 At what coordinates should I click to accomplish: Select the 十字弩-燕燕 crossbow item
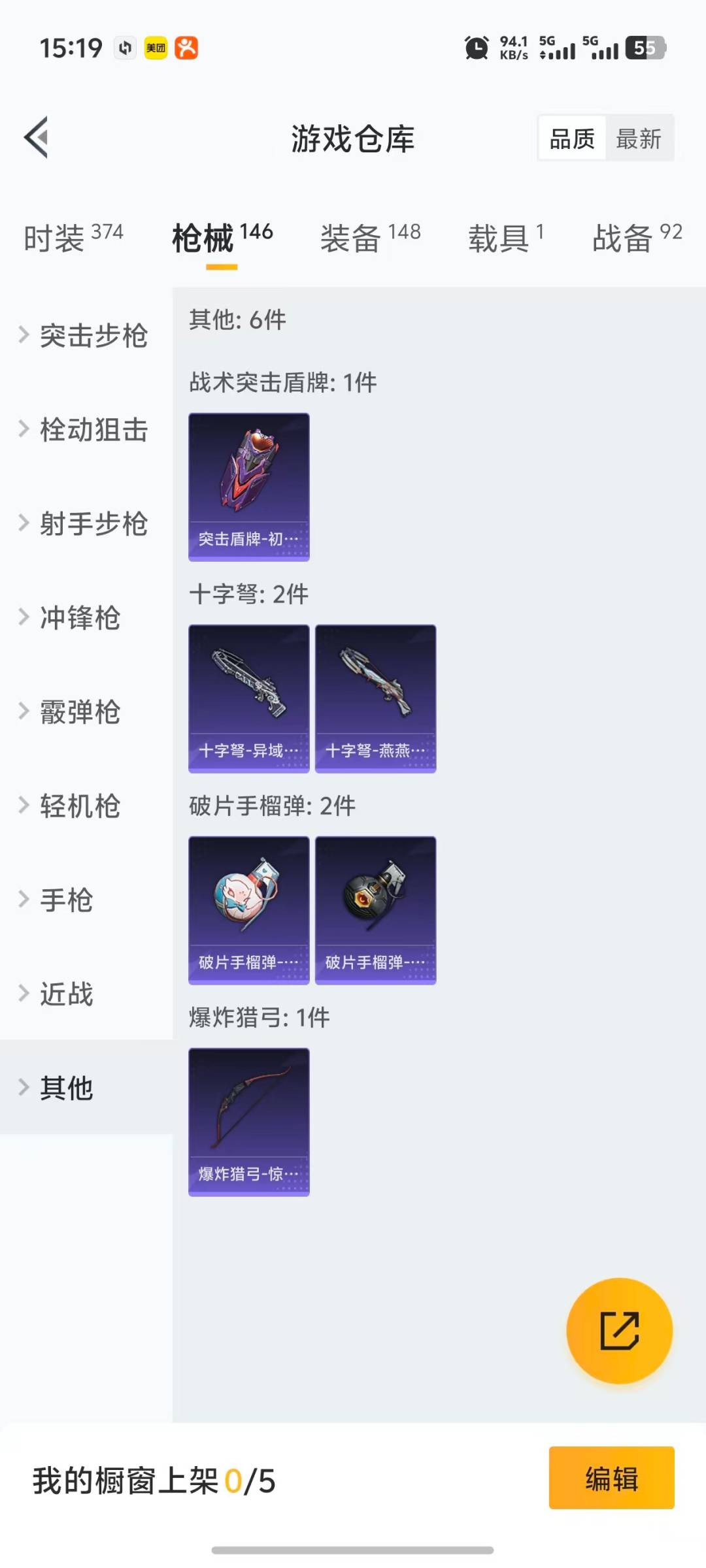(x=375, y=698)
